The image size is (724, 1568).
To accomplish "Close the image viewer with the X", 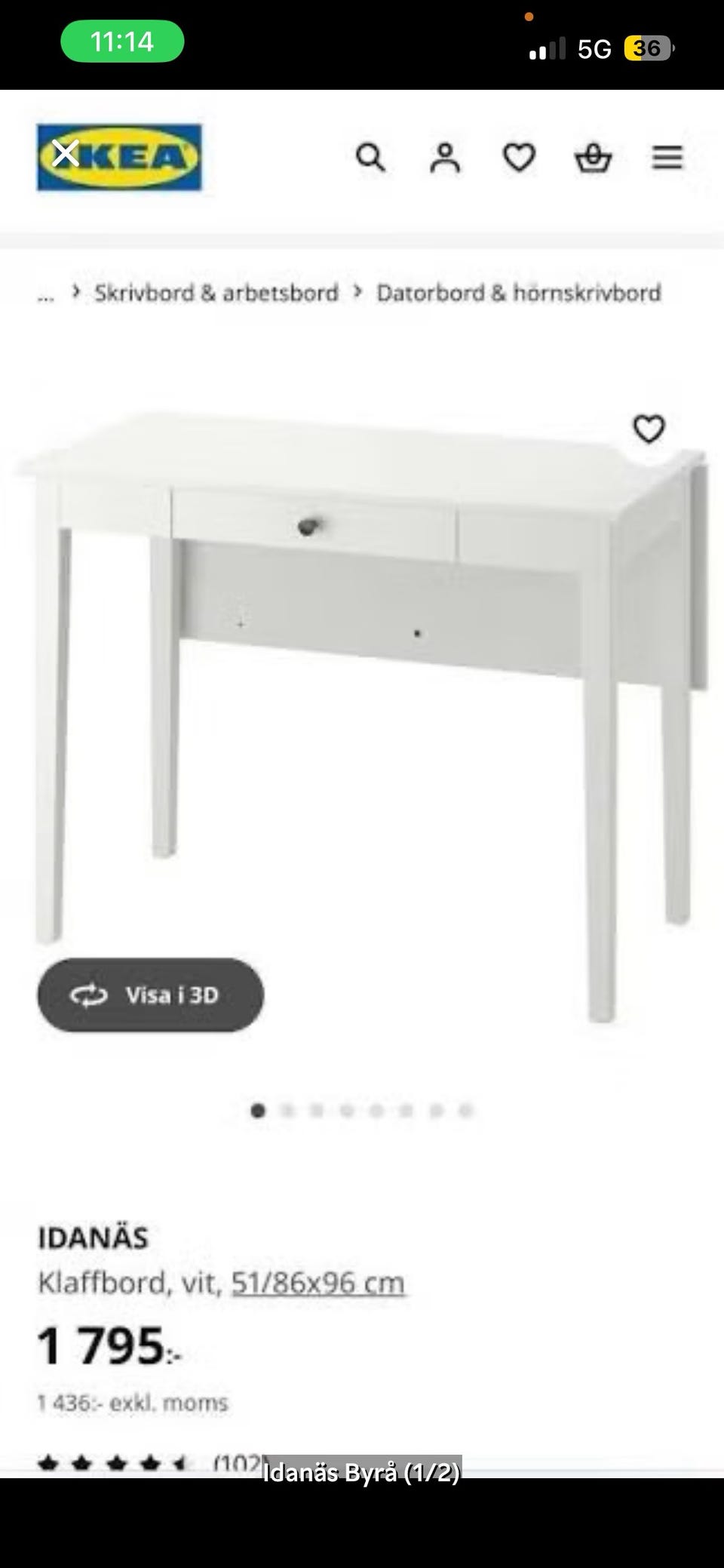I will [x=66, y=154].
